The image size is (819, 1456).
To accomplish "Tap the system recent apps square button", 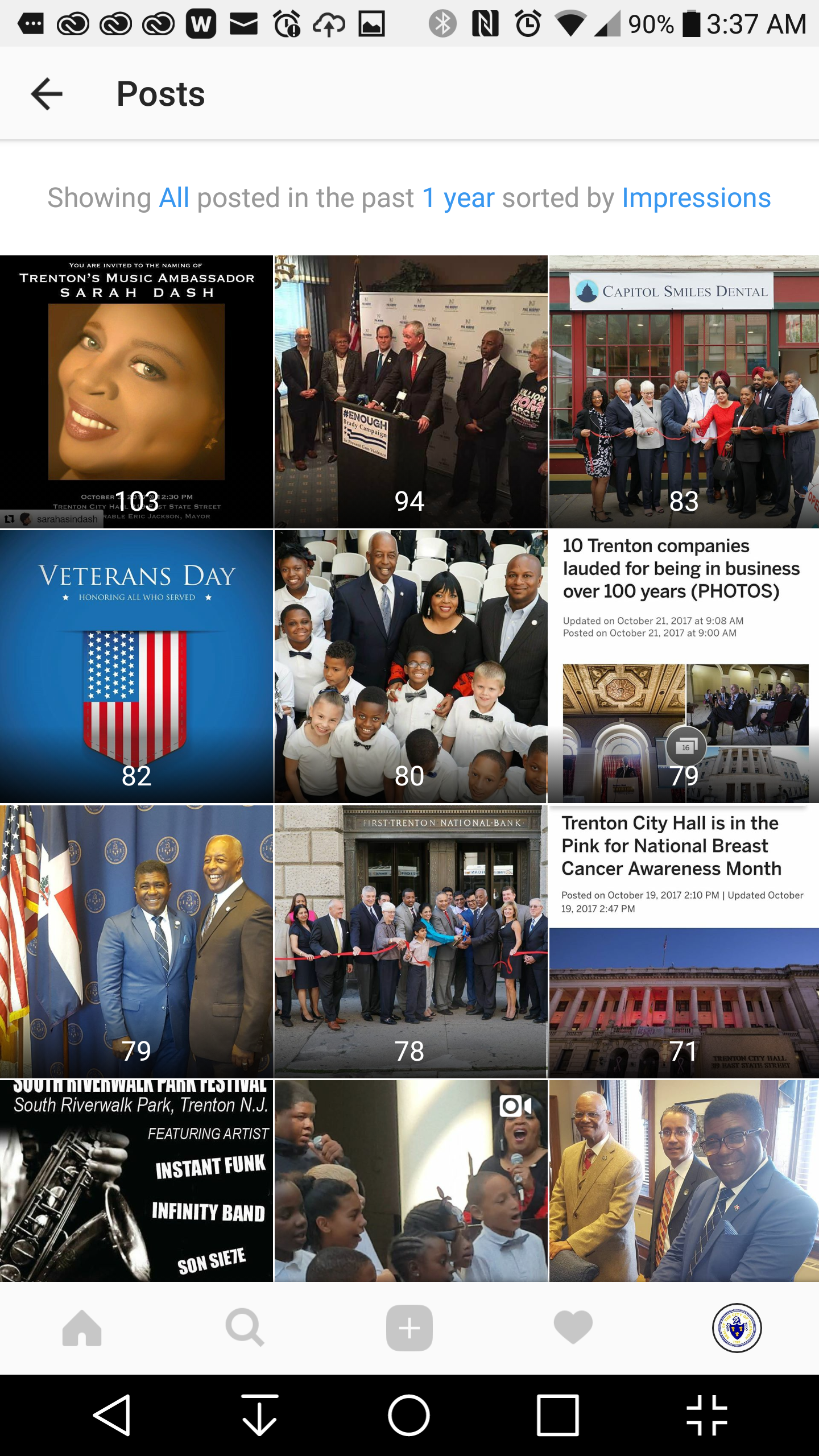I will click(557, 1415).
